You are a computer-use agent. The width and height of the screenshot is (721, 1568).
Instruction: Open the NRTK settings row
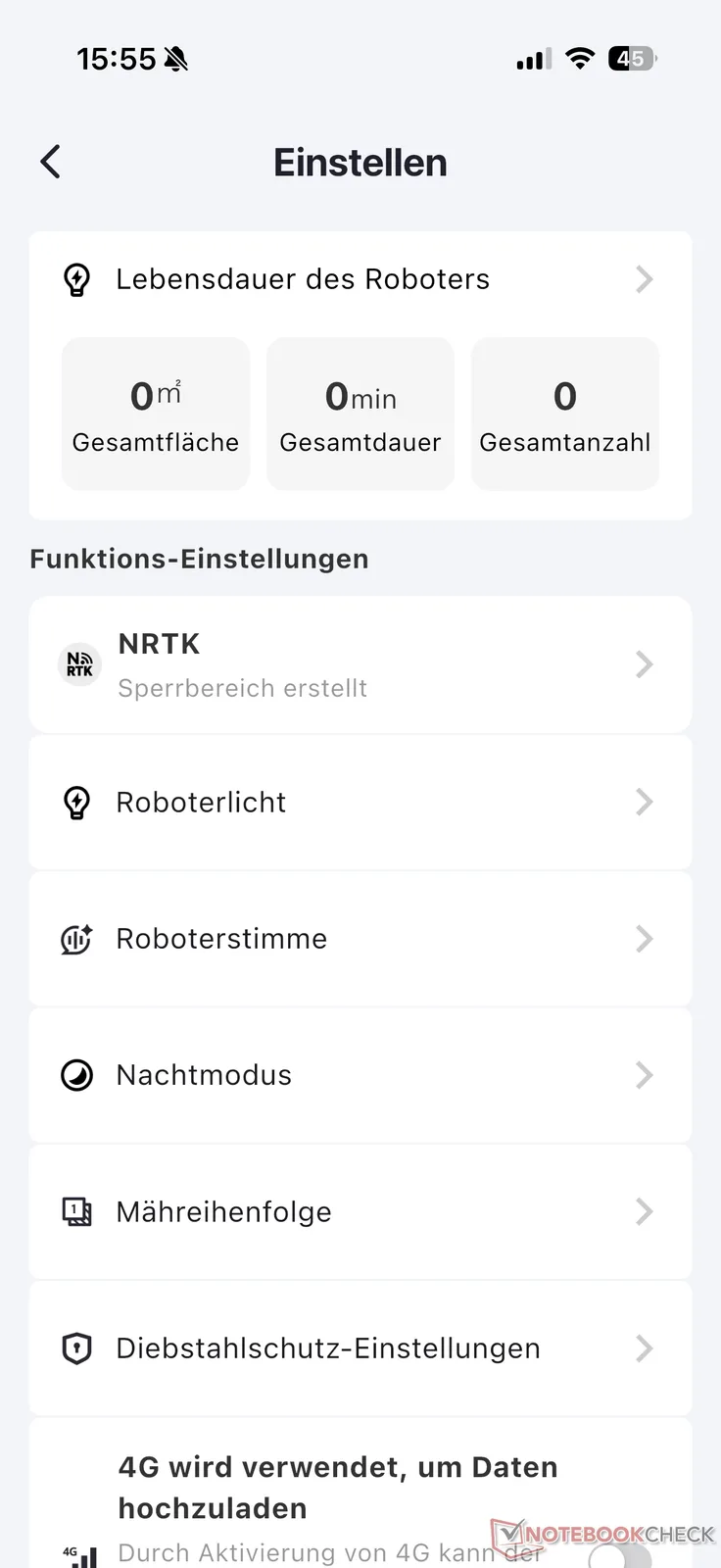360,665
